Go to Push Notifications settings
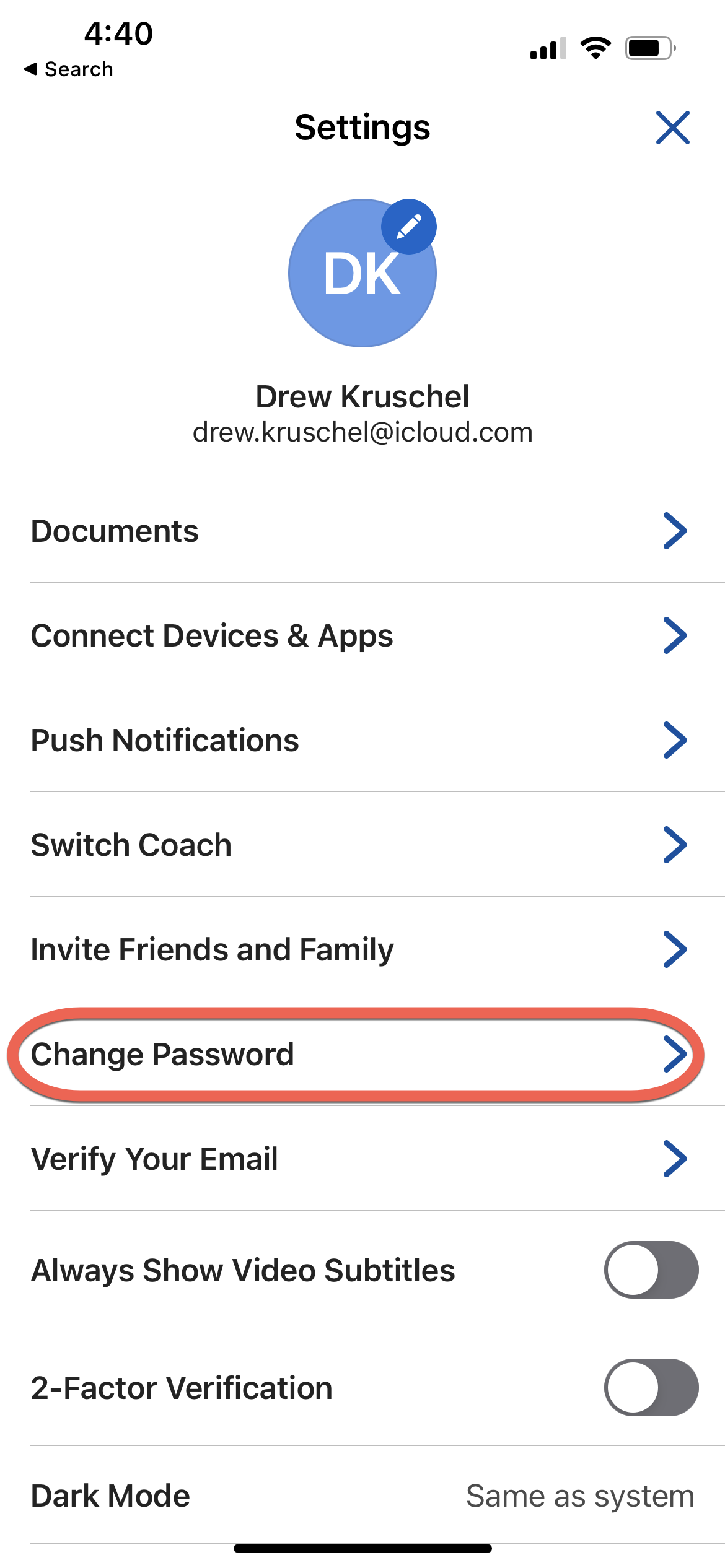Screen dimensions: 725x1568 (x=362, y=740)
